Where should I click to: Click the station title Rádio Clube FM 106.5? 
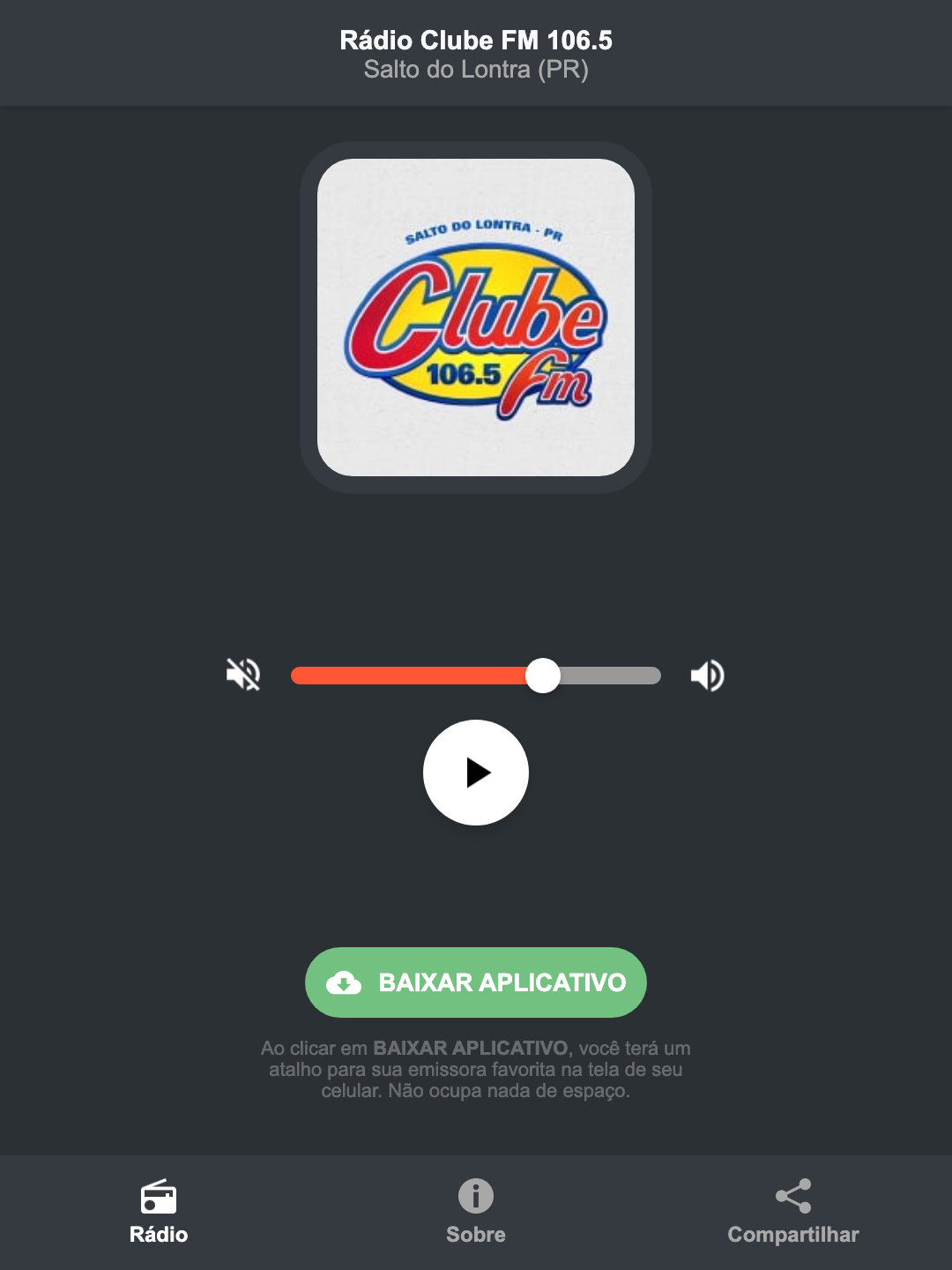coord(475,40)
